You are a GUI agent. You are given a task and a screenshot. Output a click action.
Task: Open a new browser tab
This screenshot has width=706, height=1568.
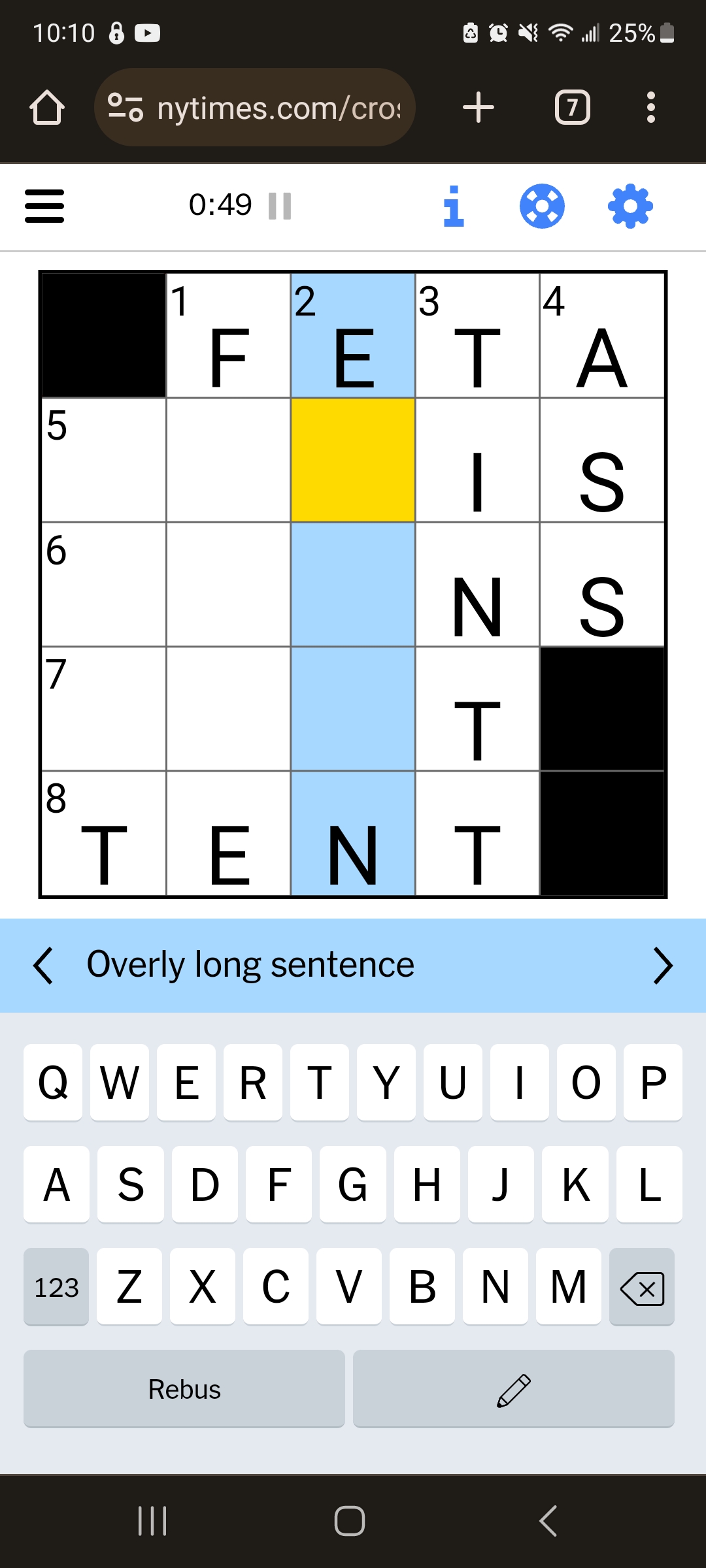[x=479, y=107]
